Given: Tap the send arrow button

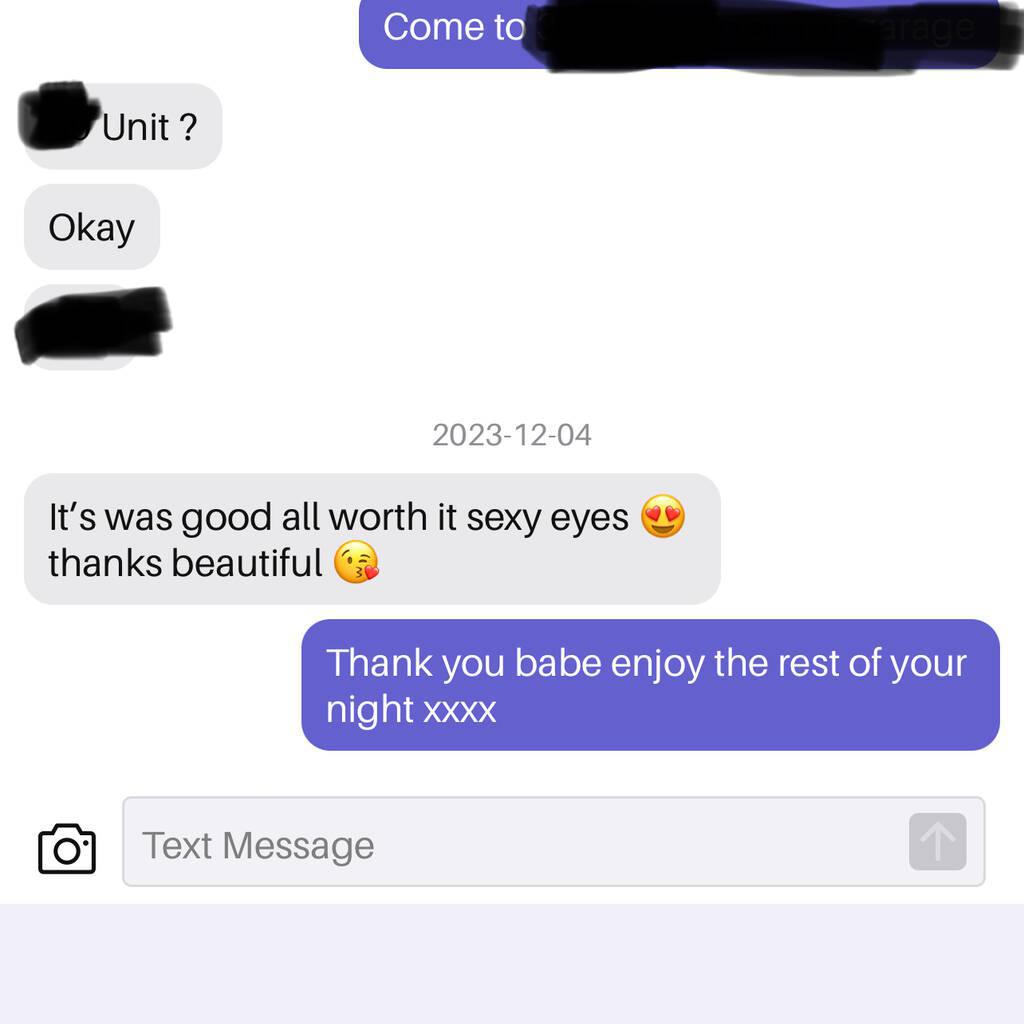Looking at the screenshot, I should [937, 842].
